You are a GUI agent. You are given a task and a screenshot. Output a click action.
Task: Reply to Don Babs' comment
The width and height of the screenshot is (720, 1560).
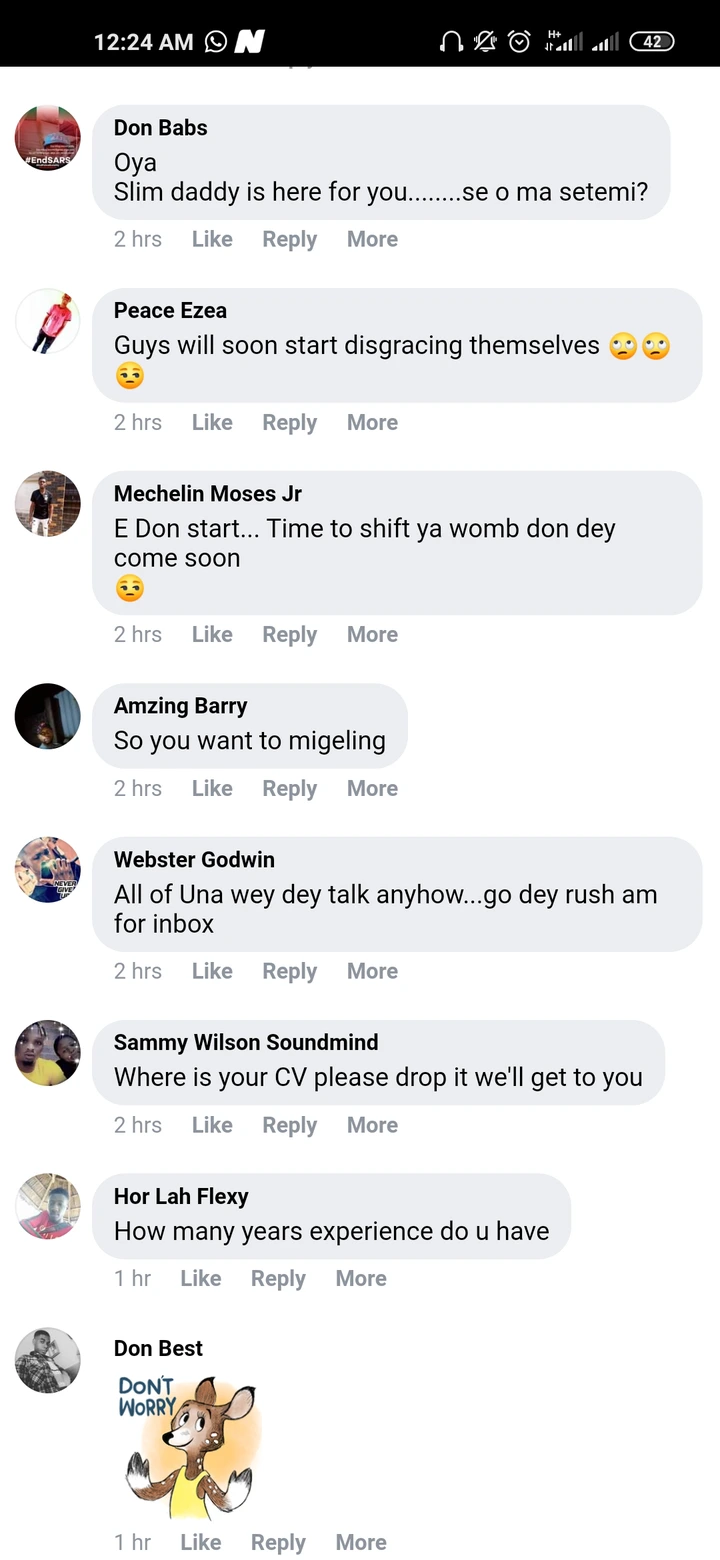289,239
